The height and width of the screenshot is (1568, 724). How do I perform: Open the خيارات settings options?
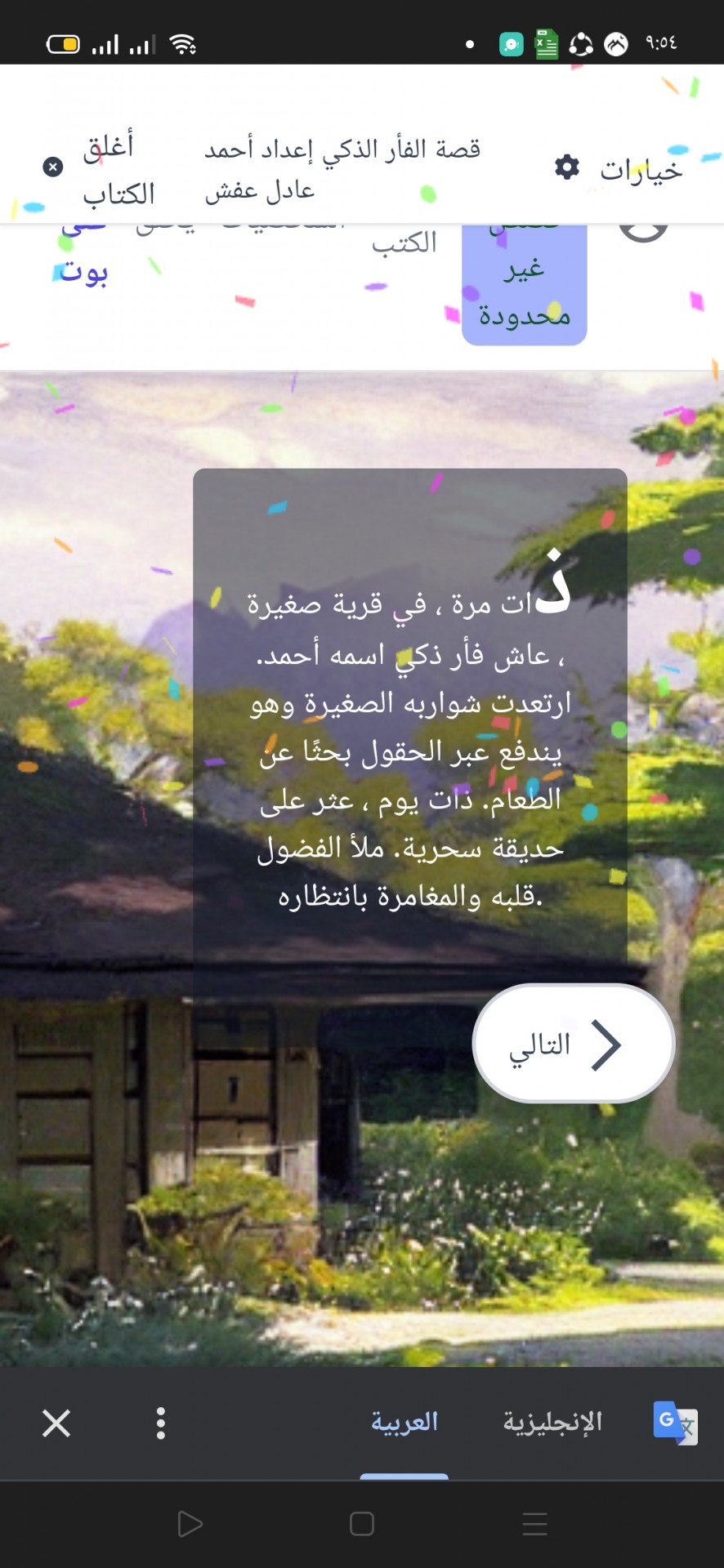point(619,169)
